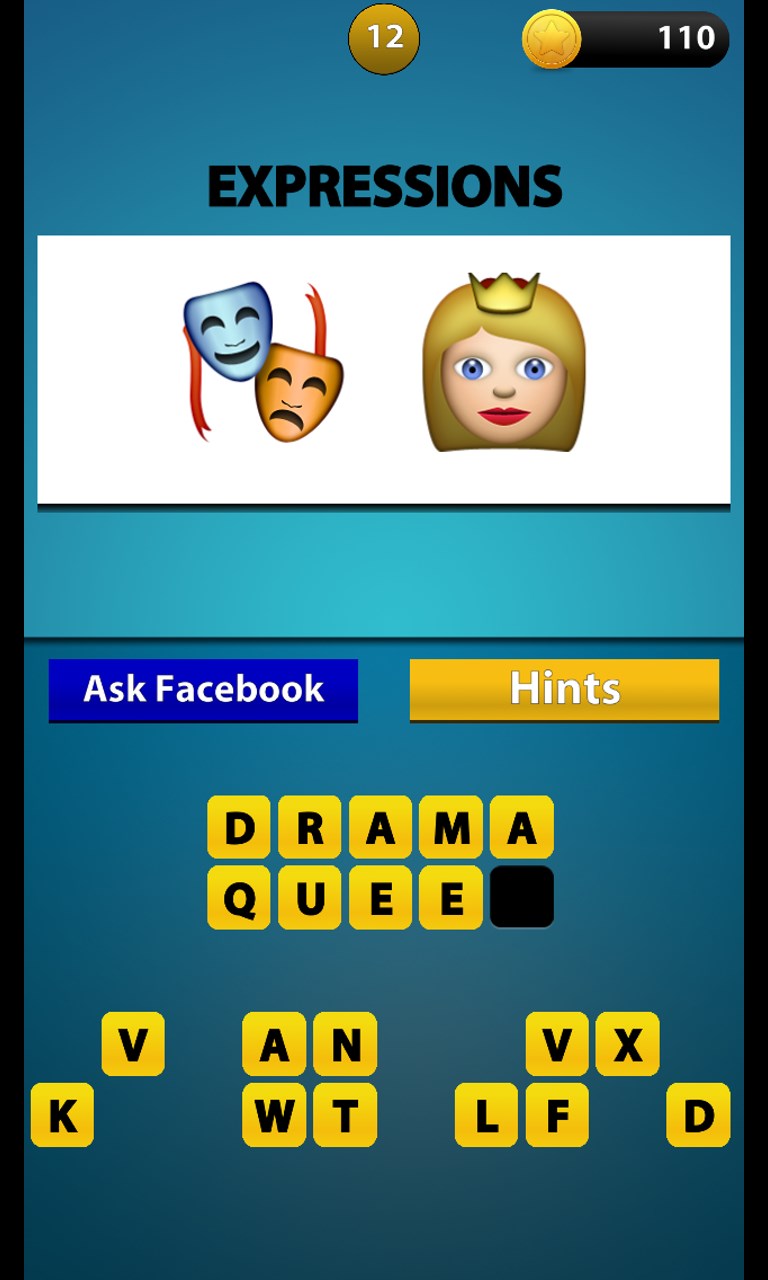Select the letter T tile
This screenshot has height=1280, width=768.
pos(345,1115)
